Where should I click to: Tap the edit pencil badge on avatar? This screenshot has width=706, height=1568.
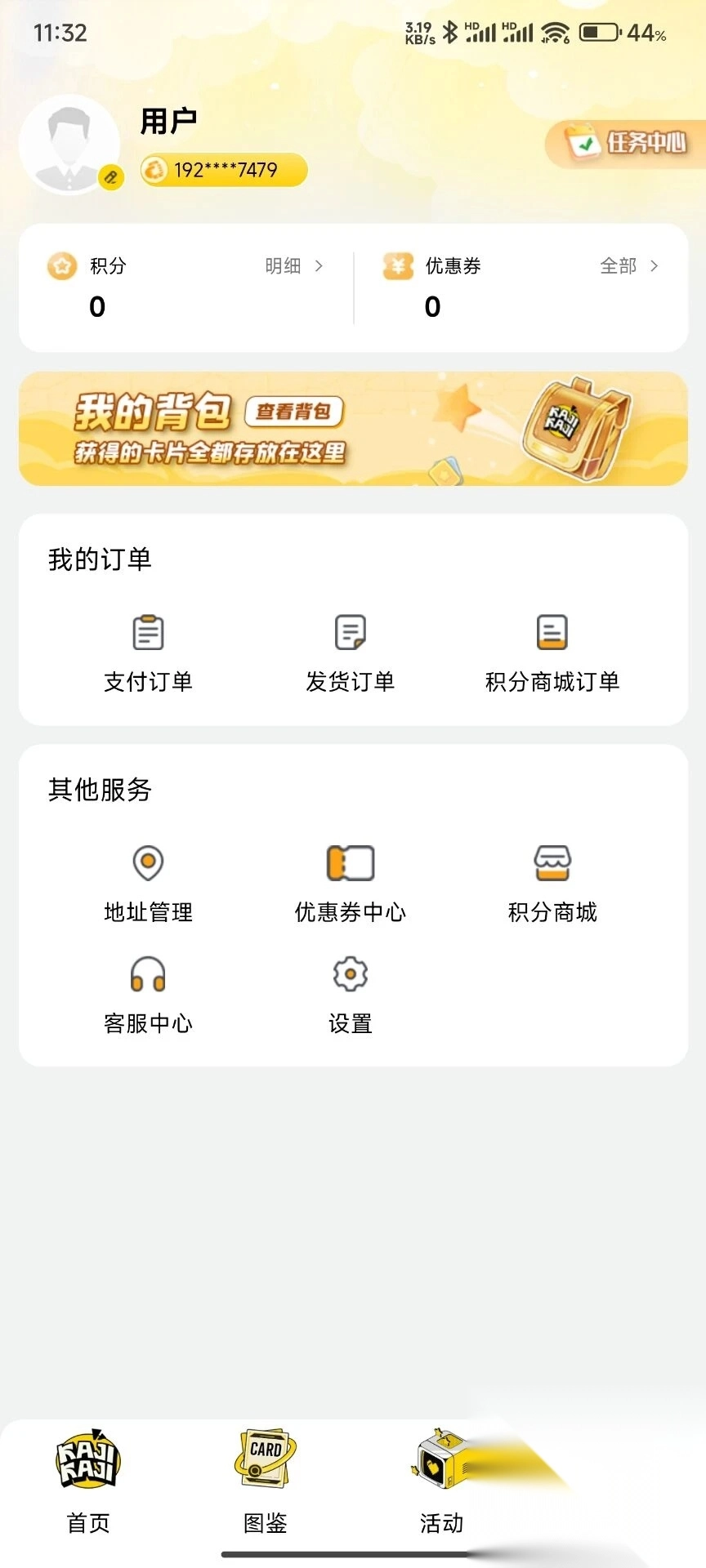[x=112, y=177]
